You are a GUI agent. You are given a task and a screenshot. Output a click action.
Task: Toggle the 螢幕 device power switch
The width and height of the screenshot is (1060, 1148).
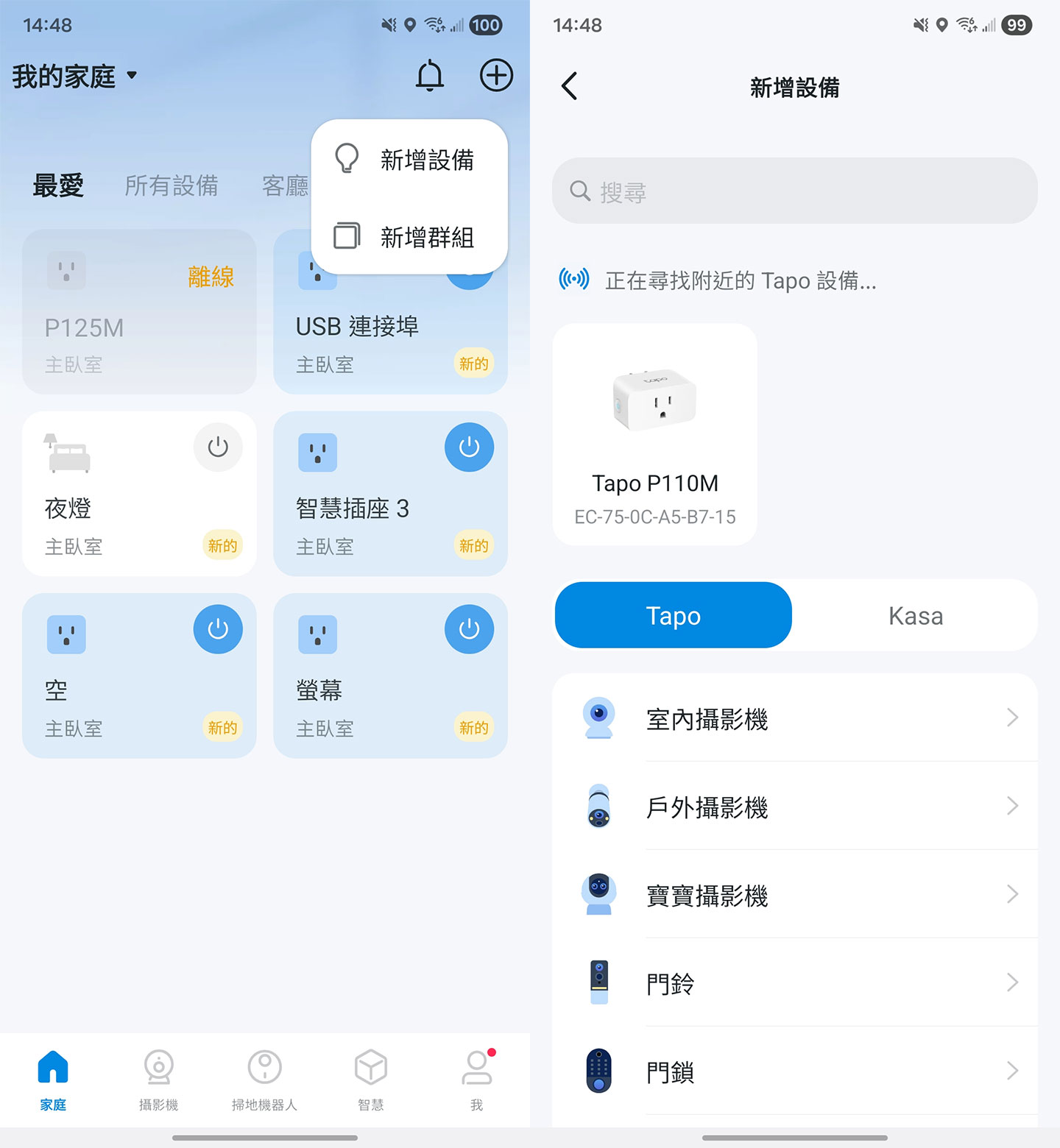coord(470,628)
